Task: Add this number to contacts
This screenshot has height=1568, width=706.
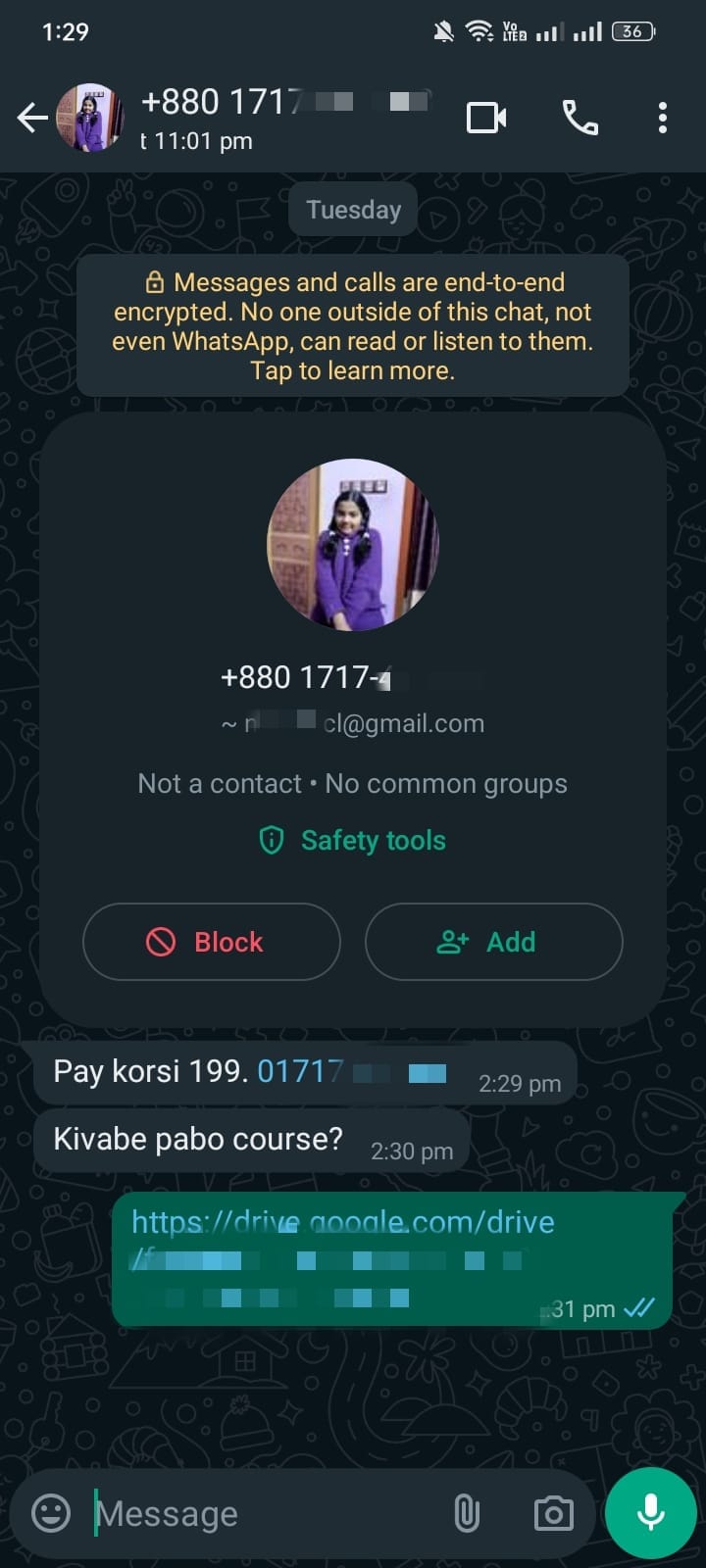Action: pos(493,942)
